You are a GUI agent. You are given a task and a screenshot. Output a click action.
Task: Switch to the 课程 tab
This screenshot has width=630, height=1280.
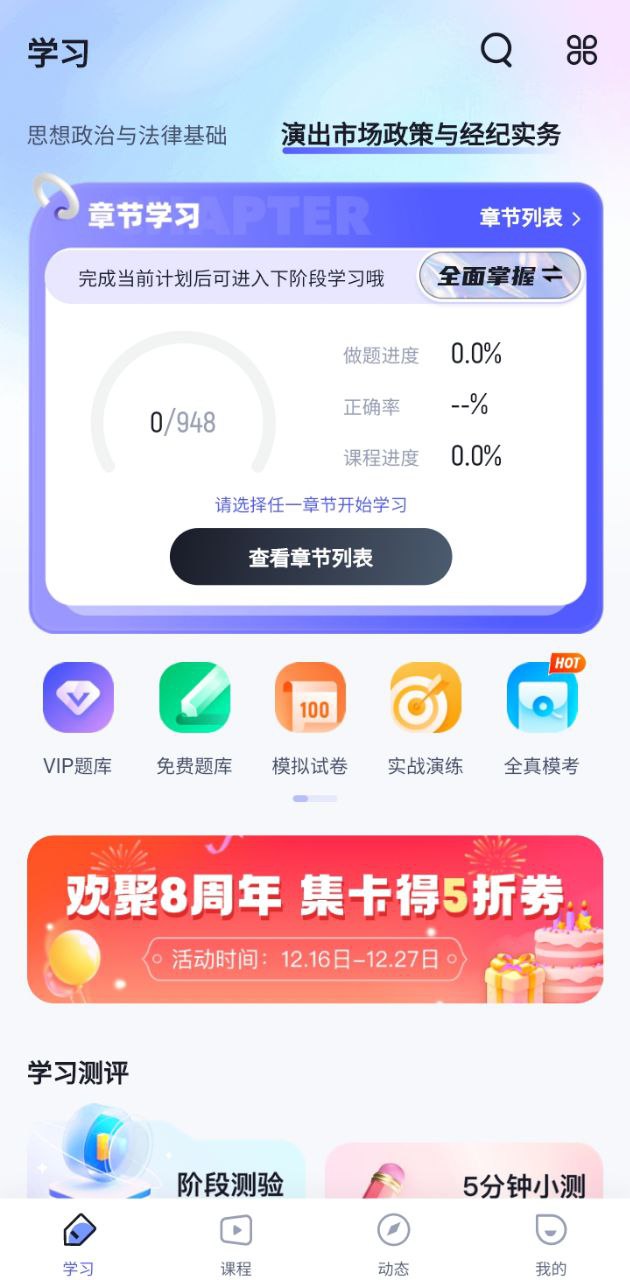coord(236,1243)
